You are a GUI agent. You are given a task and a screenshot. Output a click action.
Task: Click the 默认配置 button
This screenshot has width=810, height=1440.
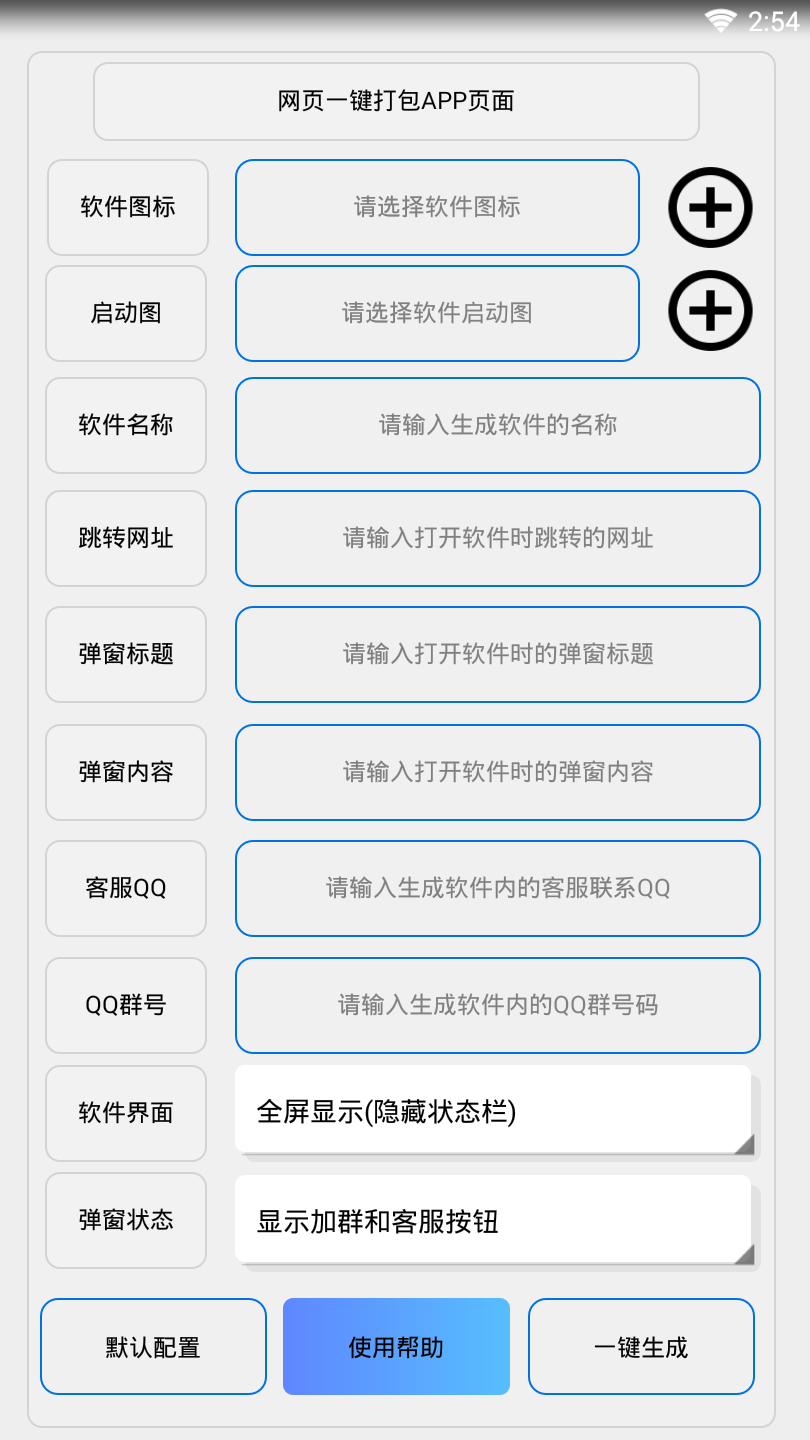click(152, 1346)
